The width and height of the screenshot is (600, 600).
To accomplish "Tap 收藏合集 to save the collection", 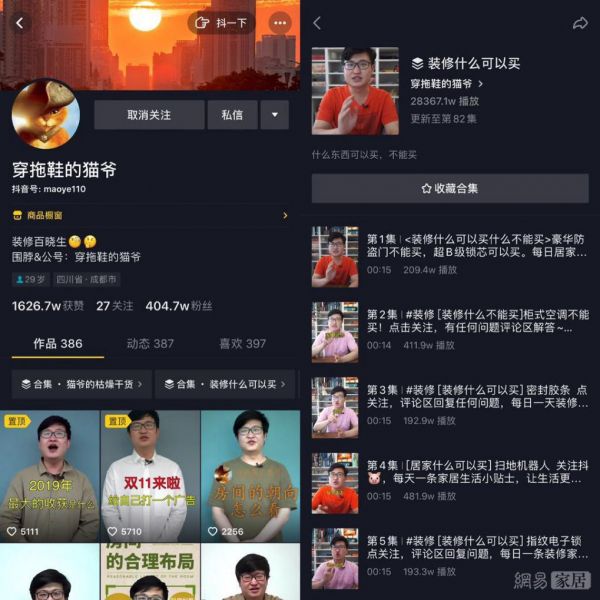I will click(450, 188).
